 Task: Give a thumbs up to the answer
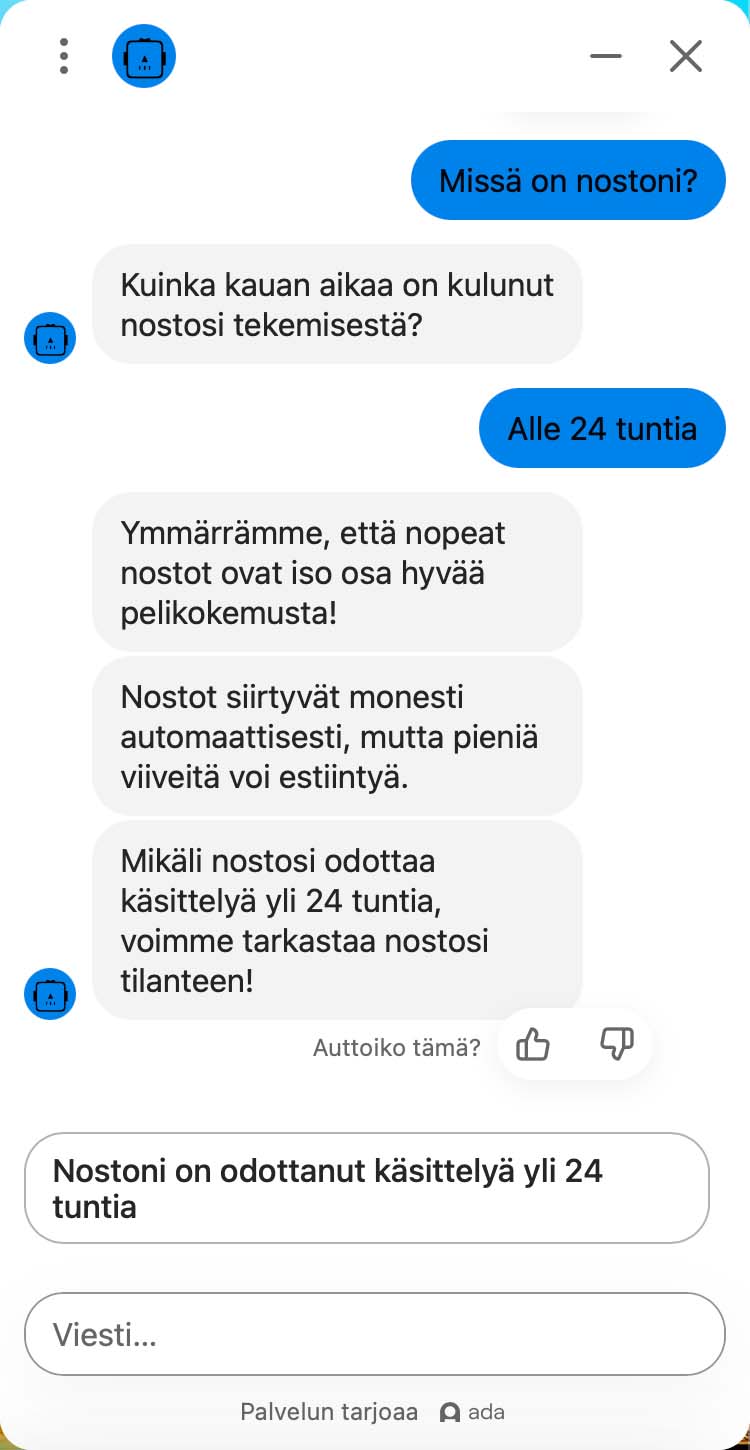[533, 1045]
